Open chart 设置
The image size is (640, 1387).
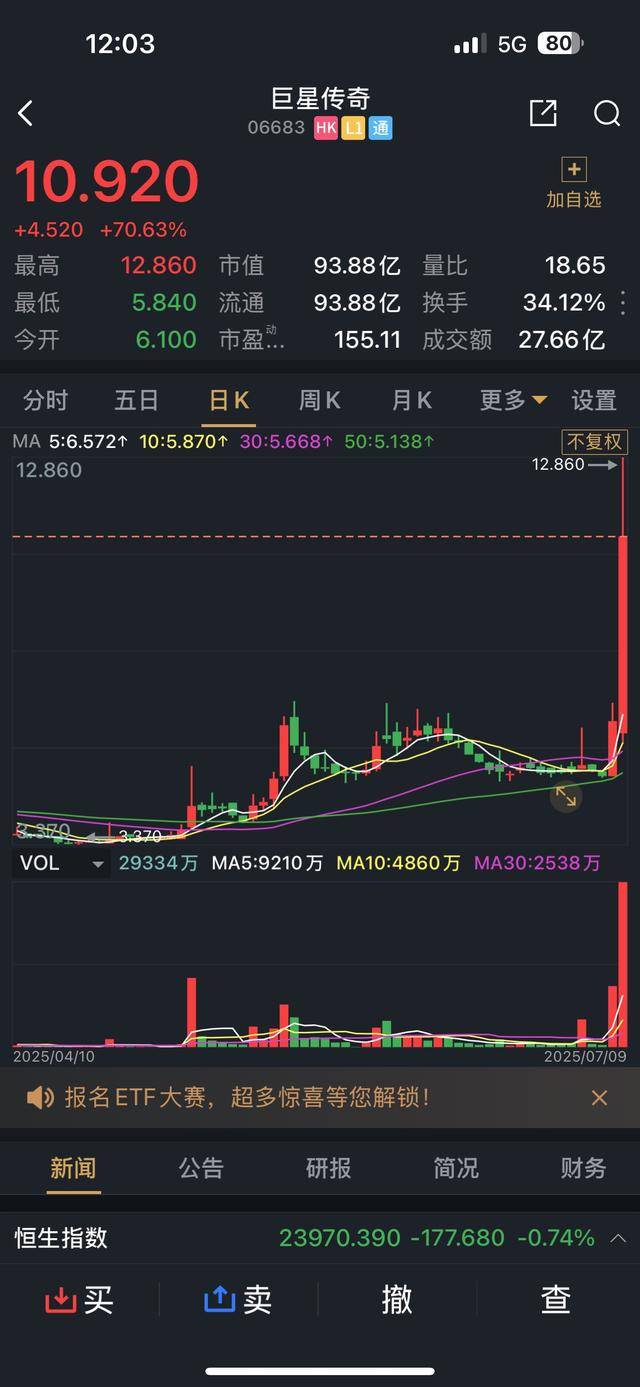[x=593, y=401]
